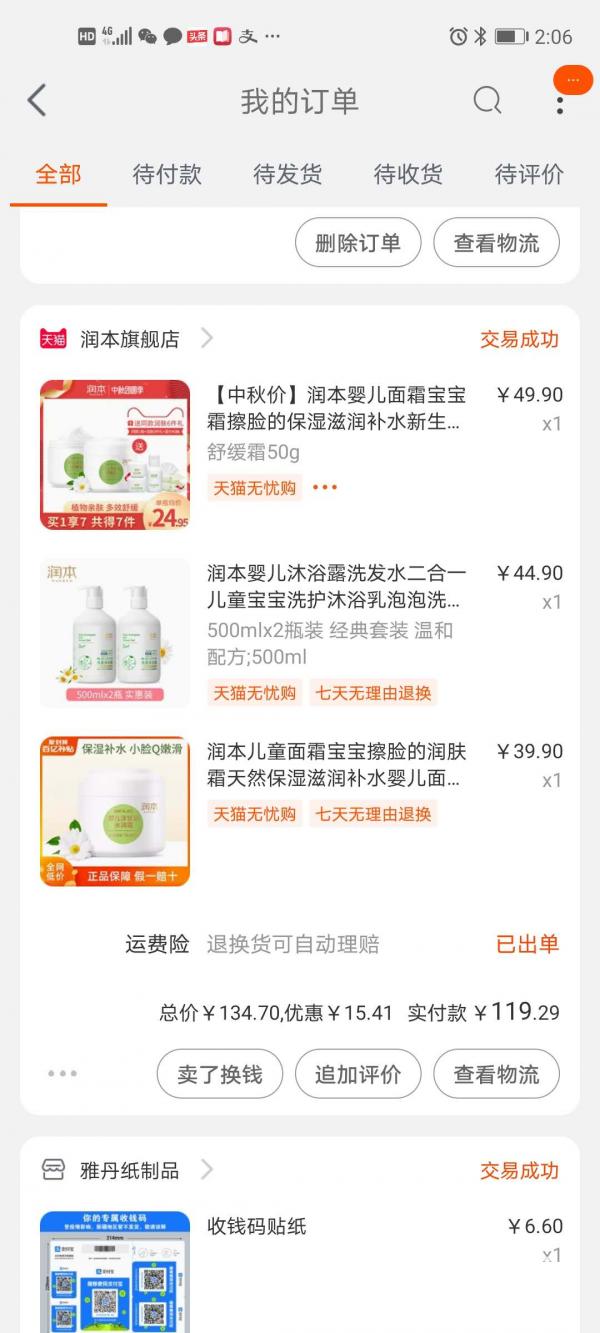Open the 雅丹纸制品 store page
This screenshot has width=600, height=1333.
(x=129, y=1170)
